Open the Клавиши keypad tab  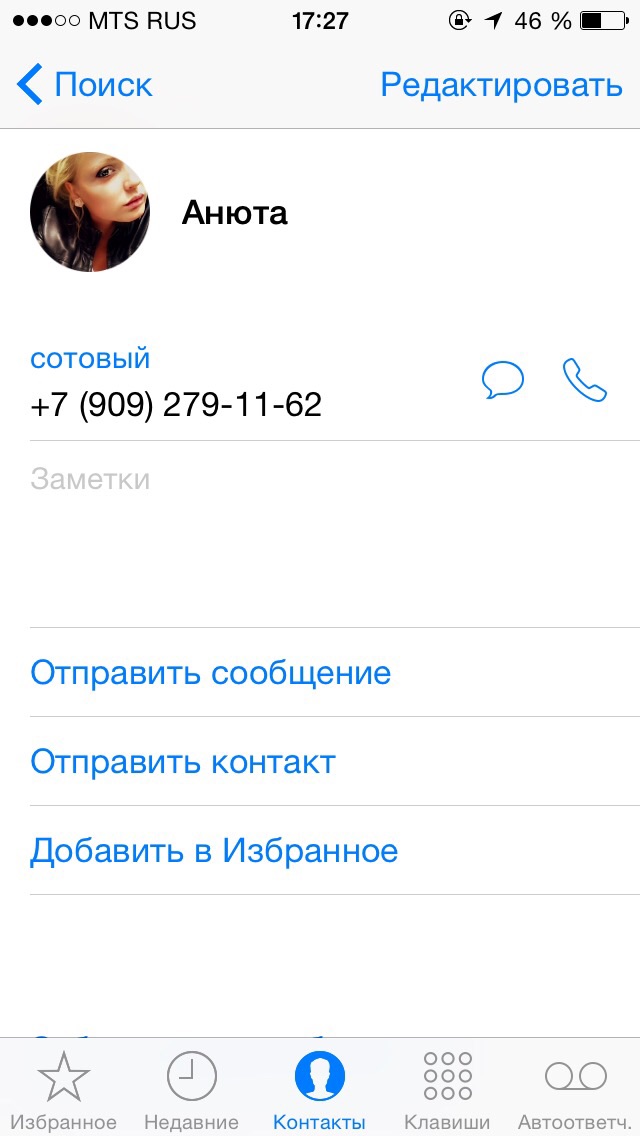tap(447, 1088)
